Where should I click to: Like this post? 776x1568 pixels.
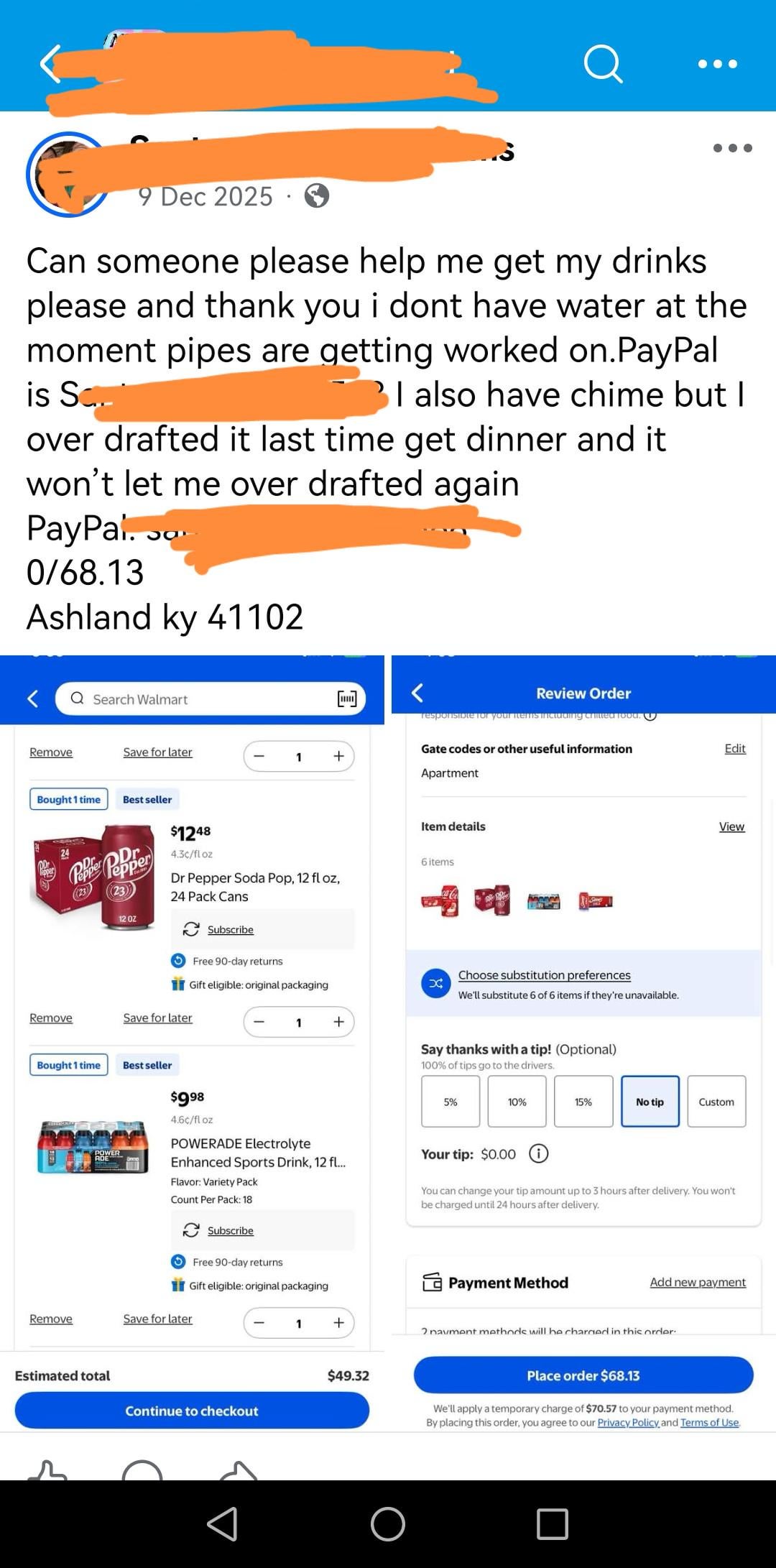coord(47,1470)
